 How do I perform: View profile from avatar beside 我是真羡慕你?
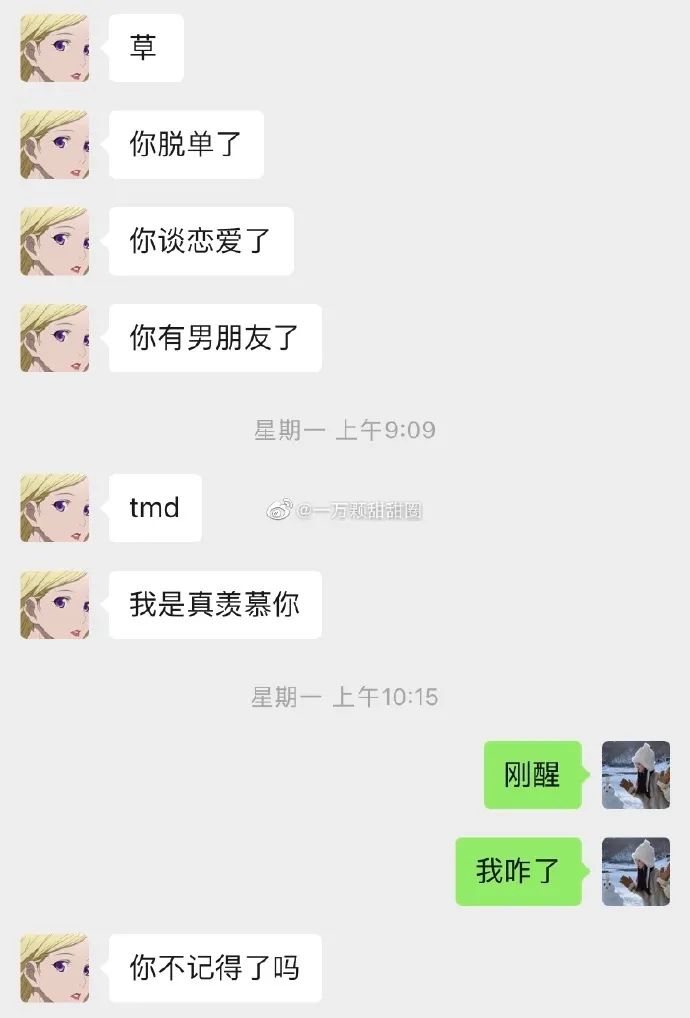[x=54, y=605]
